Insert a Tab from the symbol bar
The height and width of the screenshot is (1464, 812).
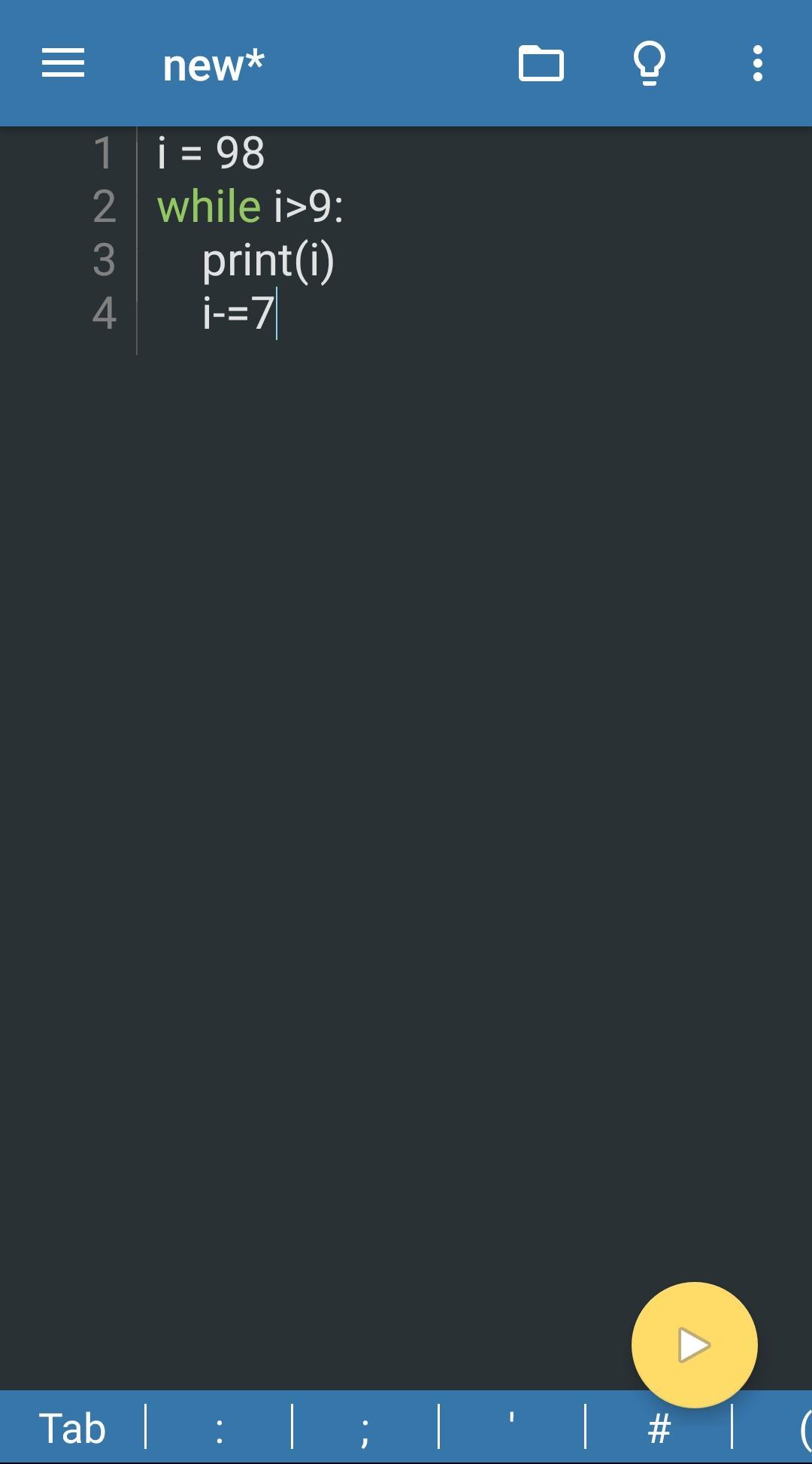[x=72, y=1428]
